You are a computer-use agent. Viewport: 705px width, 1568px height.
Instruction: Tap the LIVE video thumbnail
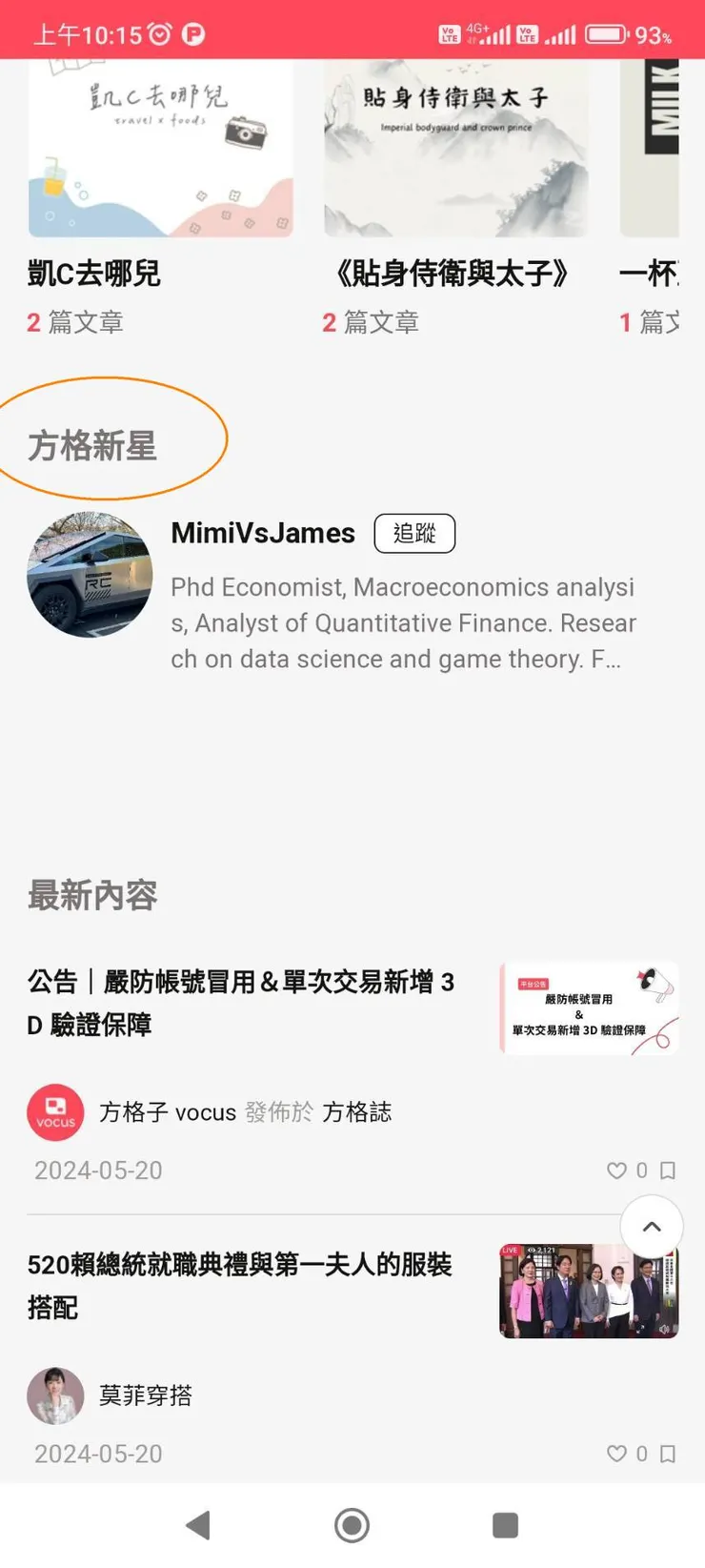(589, 1290)
